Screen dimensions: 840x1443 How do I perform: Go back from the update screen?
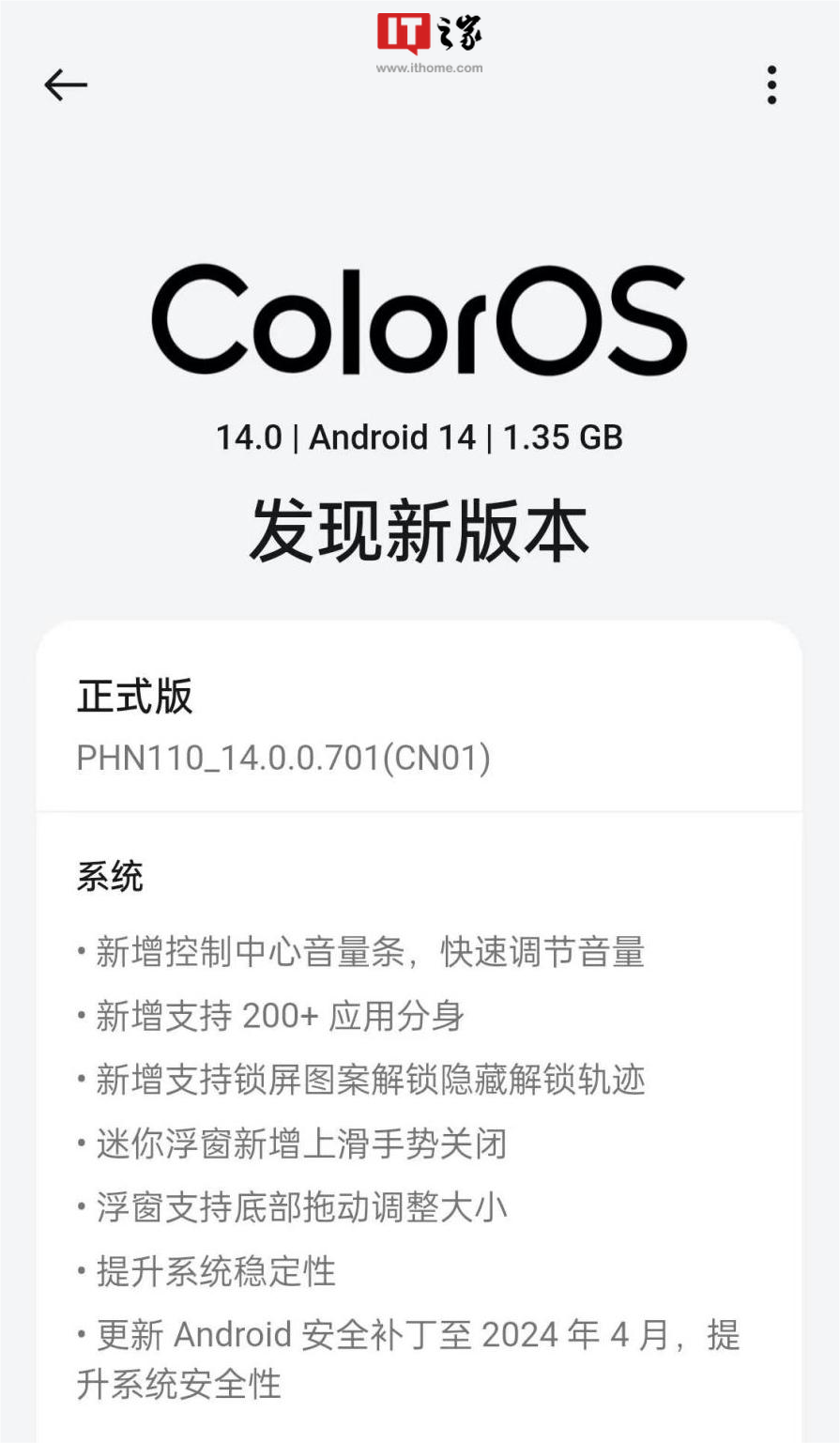coord(66,85)
